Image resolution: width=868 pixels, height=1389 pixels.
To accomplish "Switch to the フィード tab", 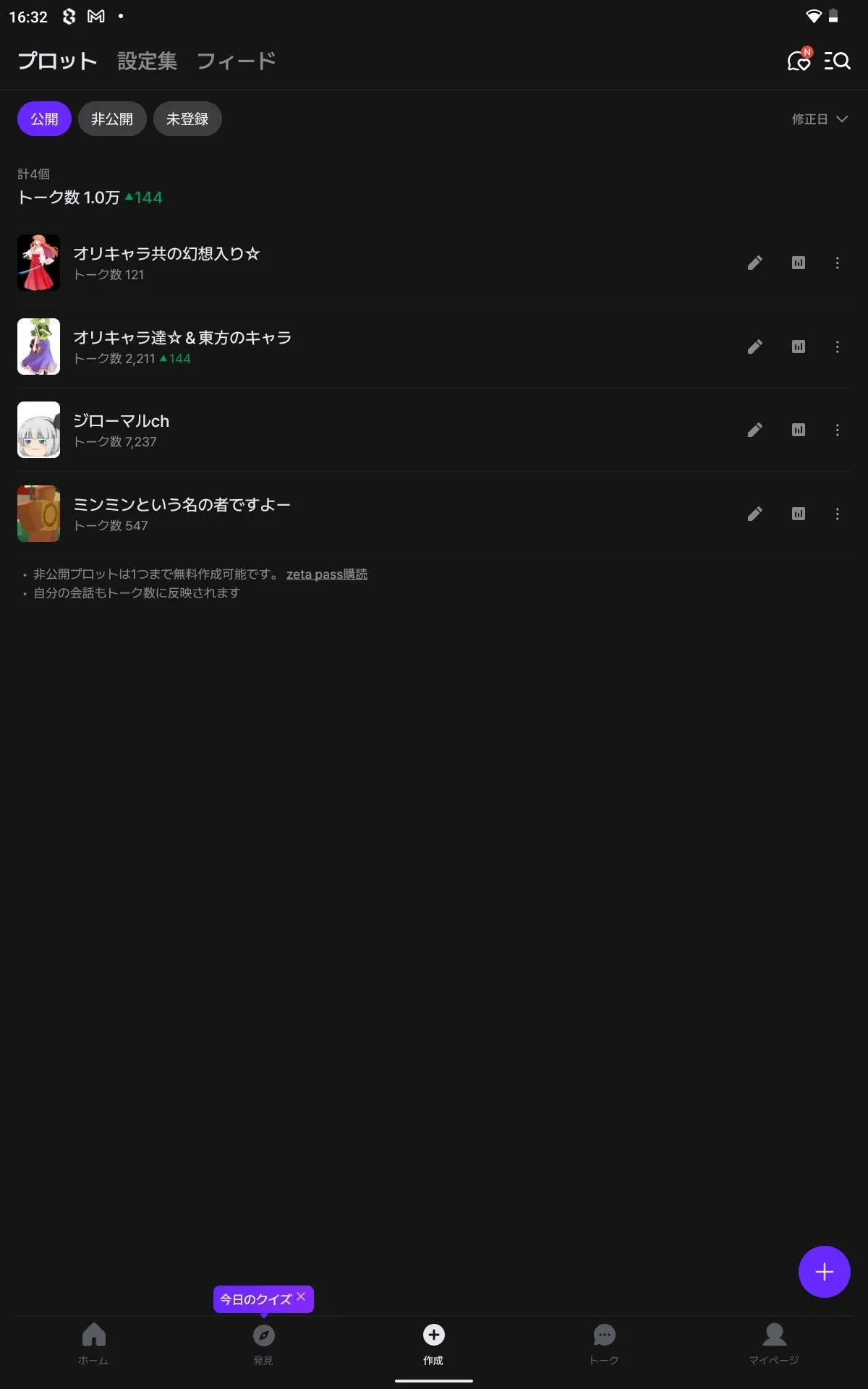I will tap(237, 61).
